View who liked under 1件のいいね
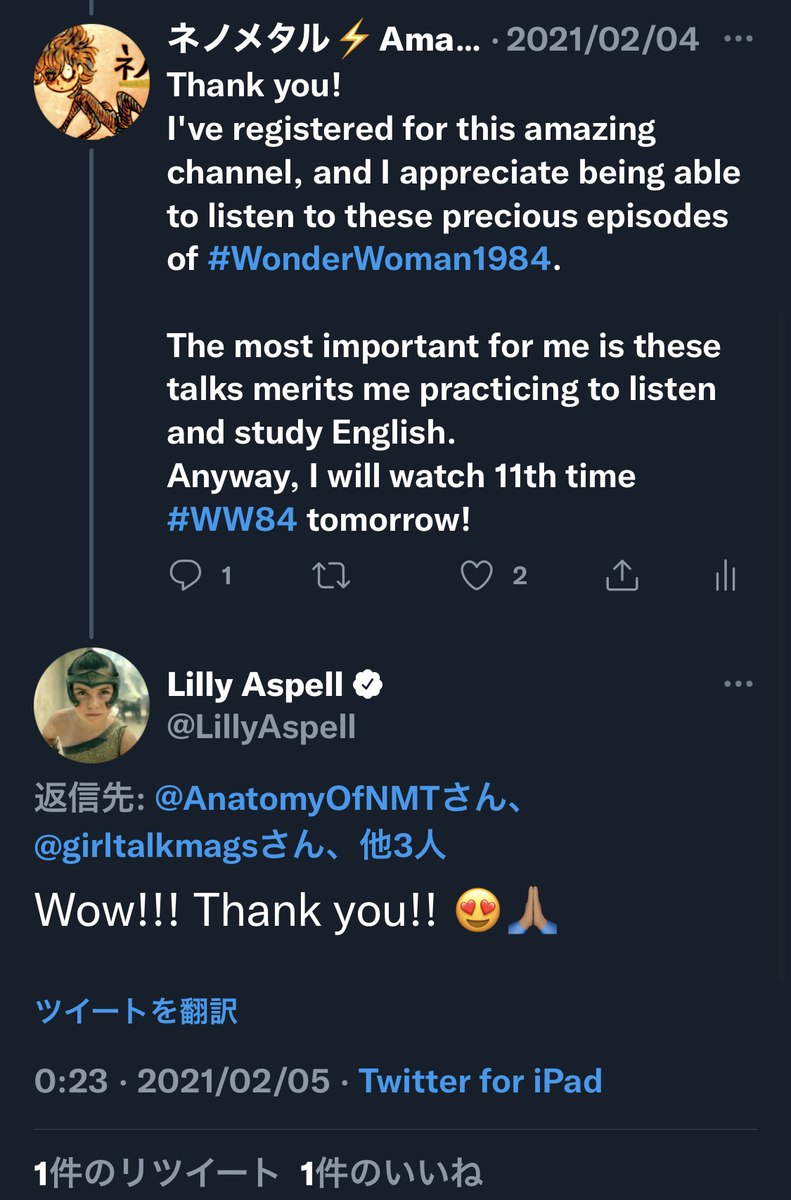Screen dimensions: 791x1200 pyautogui.click(x=391, y=1172)
